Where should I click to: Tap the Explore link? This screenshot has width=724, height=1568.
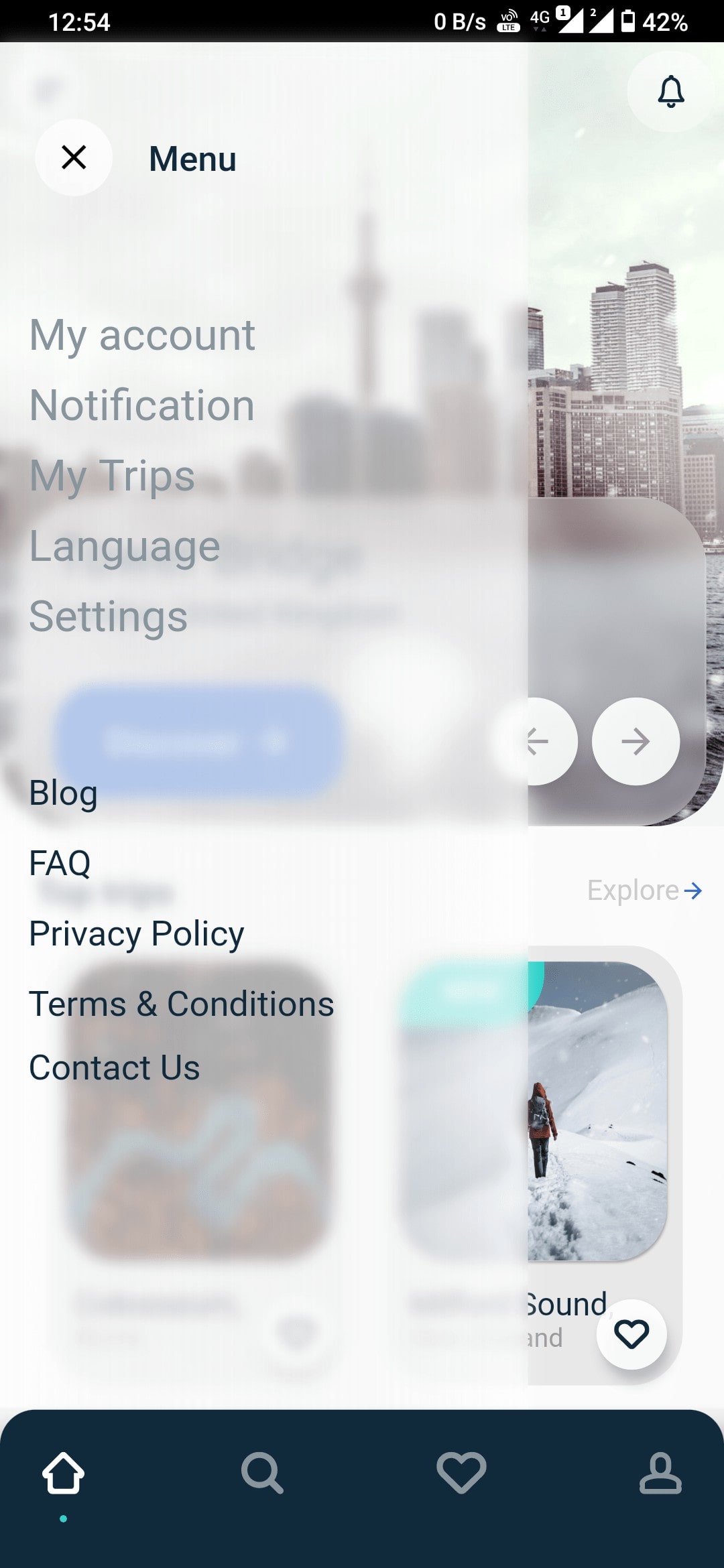(x=644, y=891)
